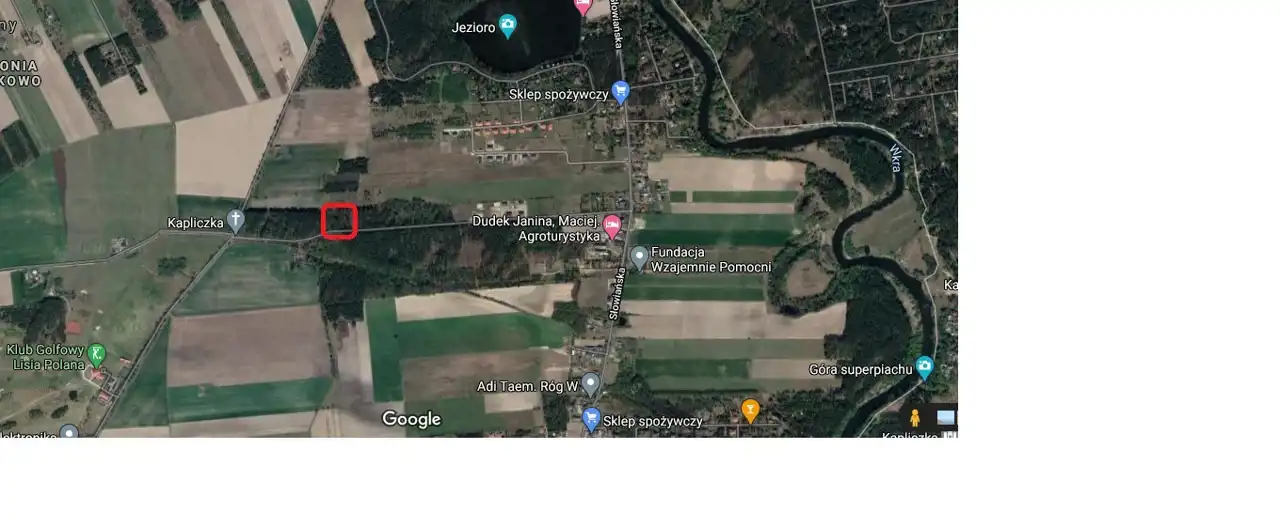Tap the orange bar pin
Viewport: 1280px width, 527px height.
pyautogui.click(x=750, y=409)
